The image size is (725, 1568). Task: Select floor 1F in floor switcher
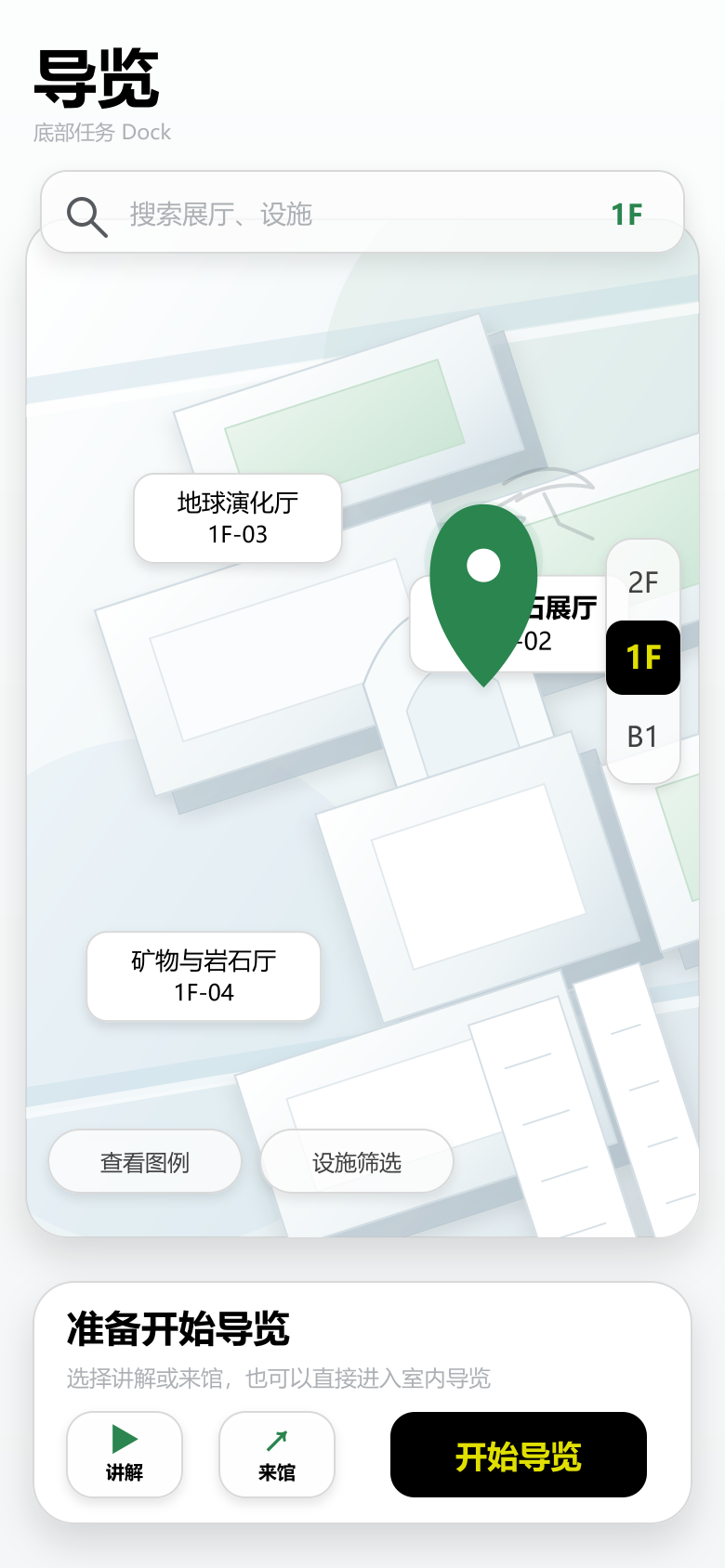click(643, 658)
